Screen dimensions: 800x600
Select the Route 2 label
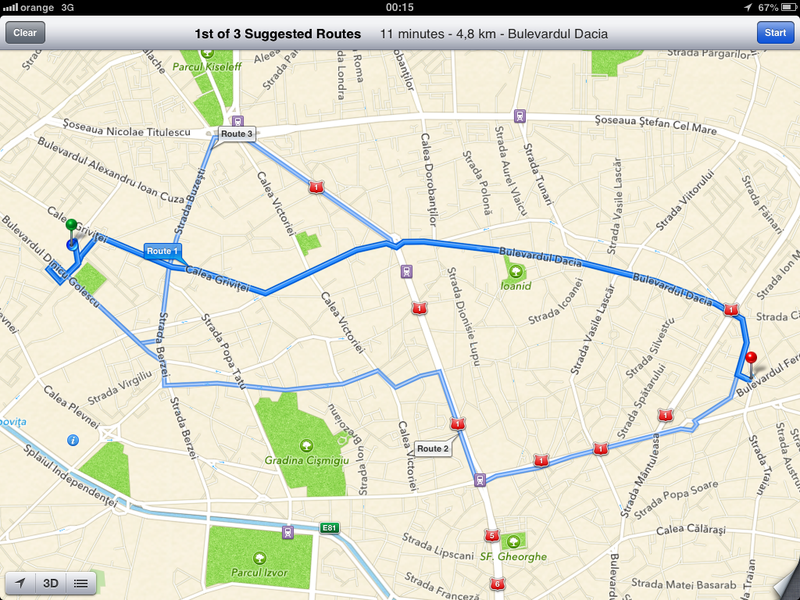433,449
